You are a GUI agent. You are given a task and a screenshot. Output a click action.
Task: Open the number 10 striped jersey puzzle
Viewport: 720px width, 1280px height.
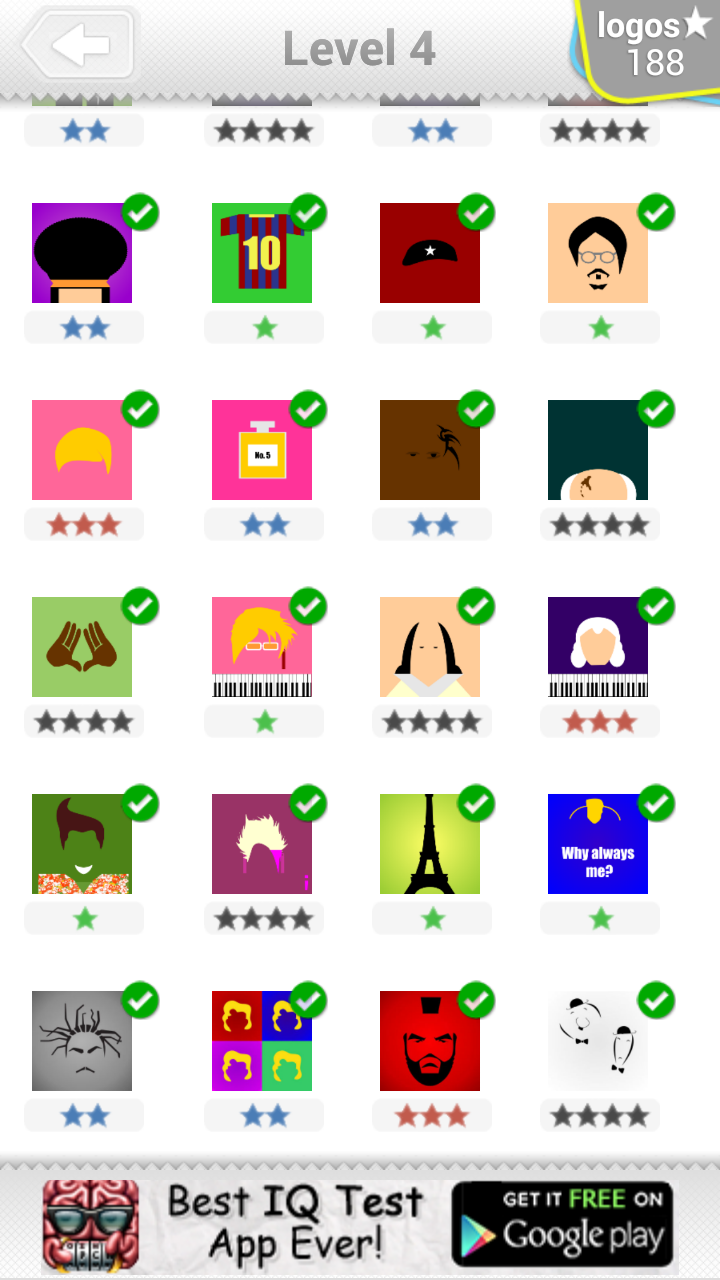pos(262,253)
